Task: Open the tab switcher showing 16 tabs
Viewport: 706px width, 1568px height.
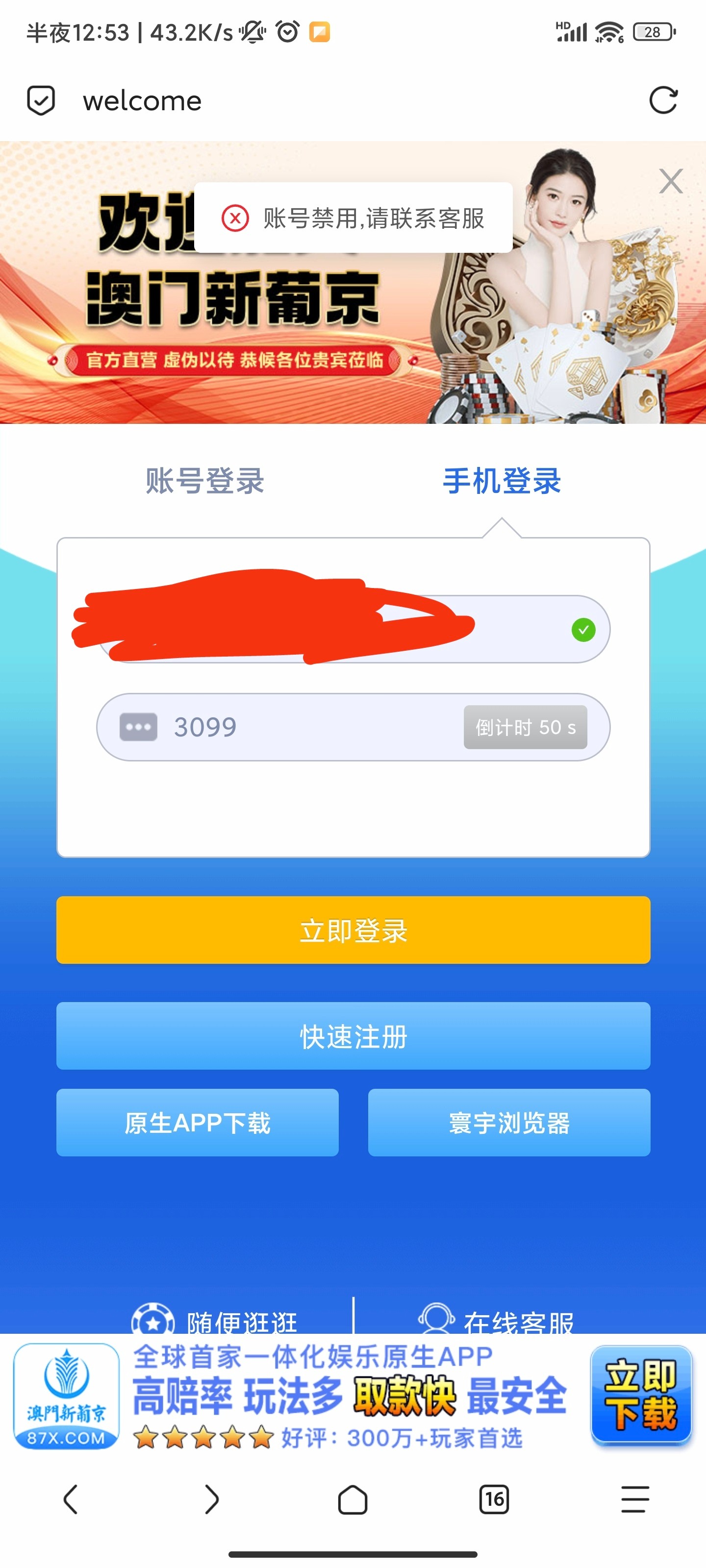Action: point(494,1500)
